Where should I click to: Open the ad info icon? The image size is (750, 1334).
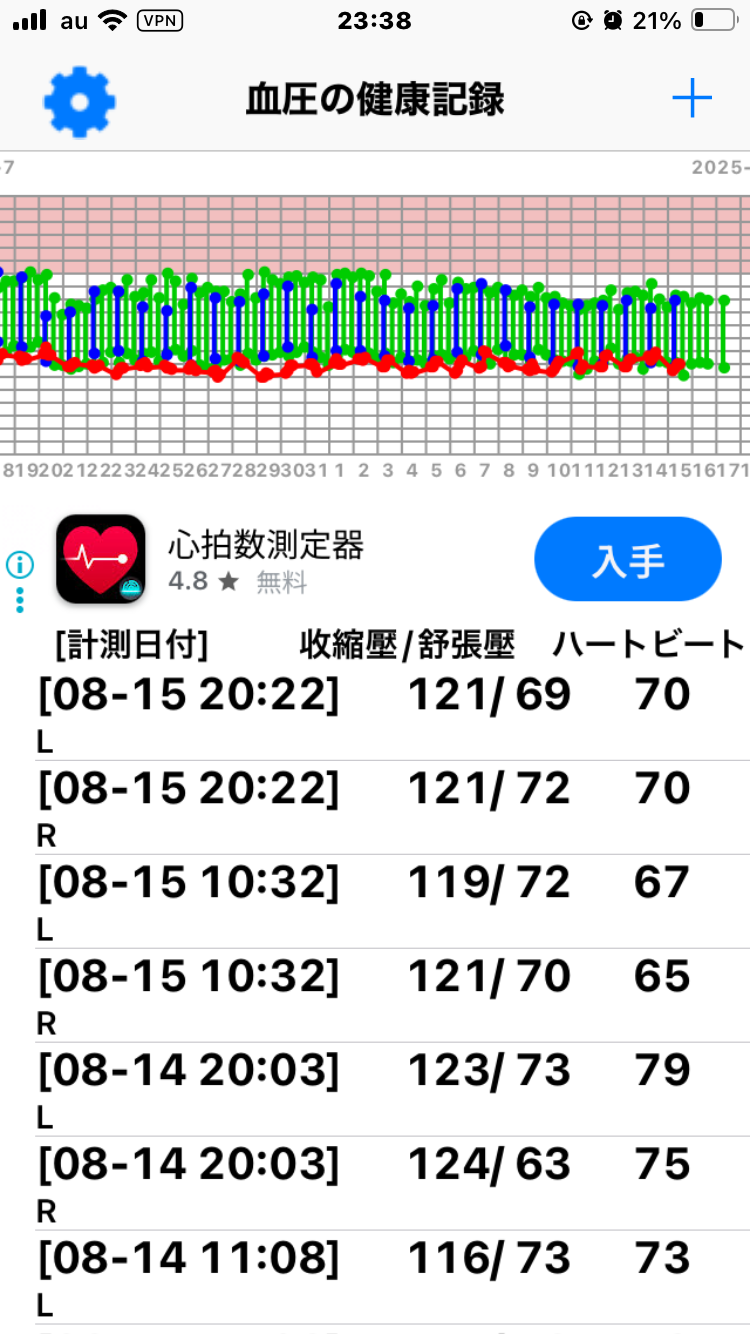[x=19, y=565]
